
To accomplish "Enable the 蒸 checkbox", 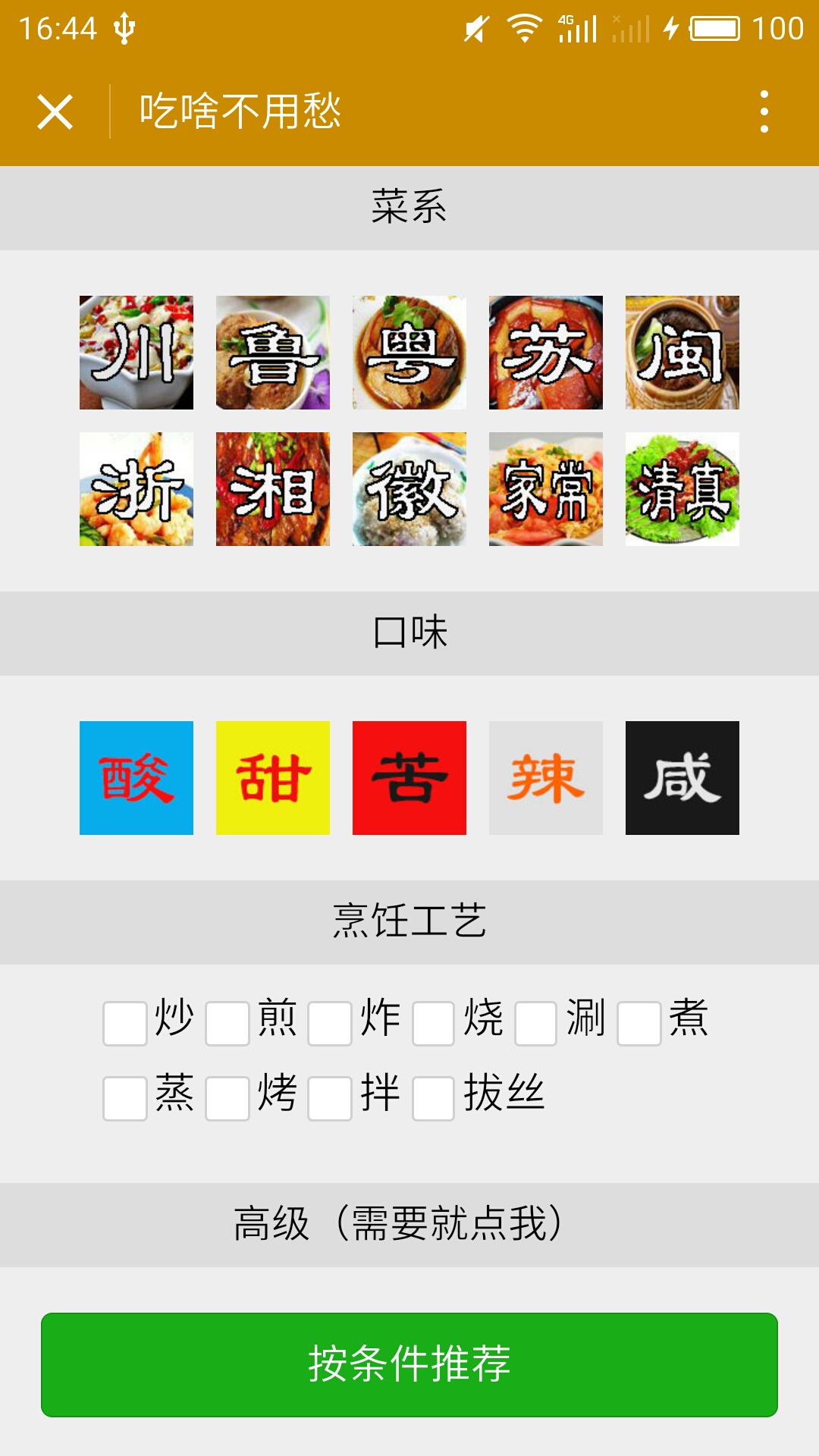I will point(125,1099).
